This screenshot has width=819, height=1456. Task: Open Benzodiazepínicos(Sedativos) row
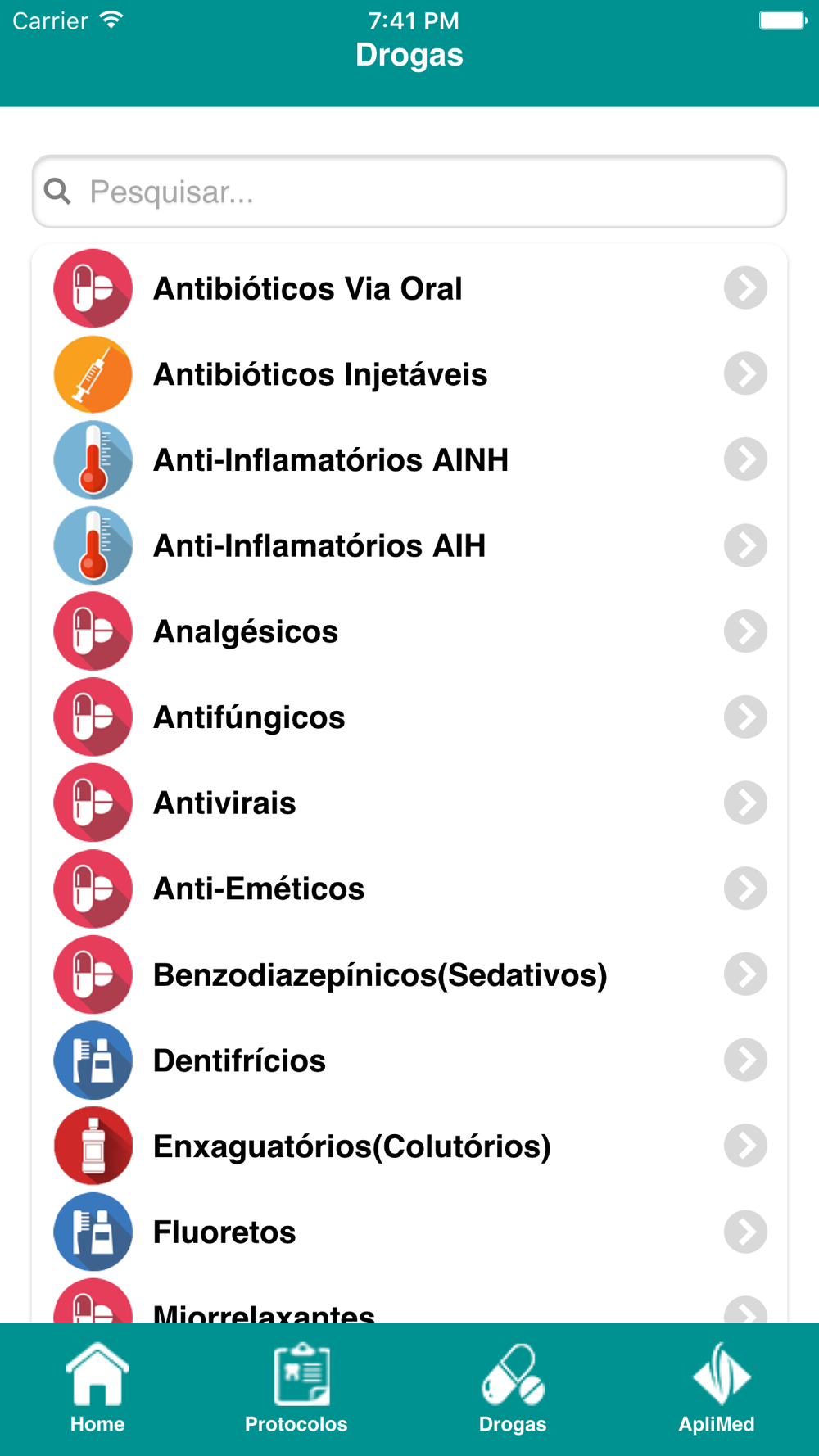click(x=409, y=974)
